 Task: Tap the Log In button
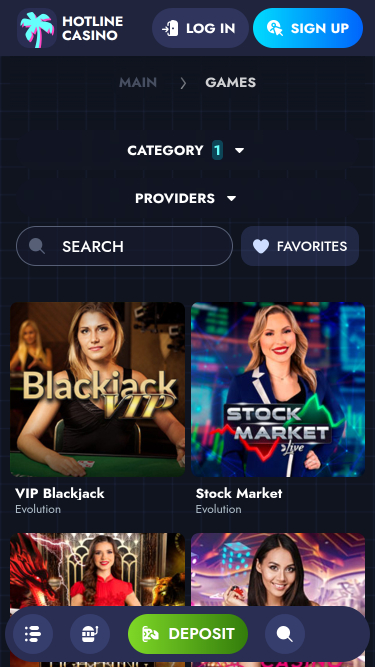(200, 28)
